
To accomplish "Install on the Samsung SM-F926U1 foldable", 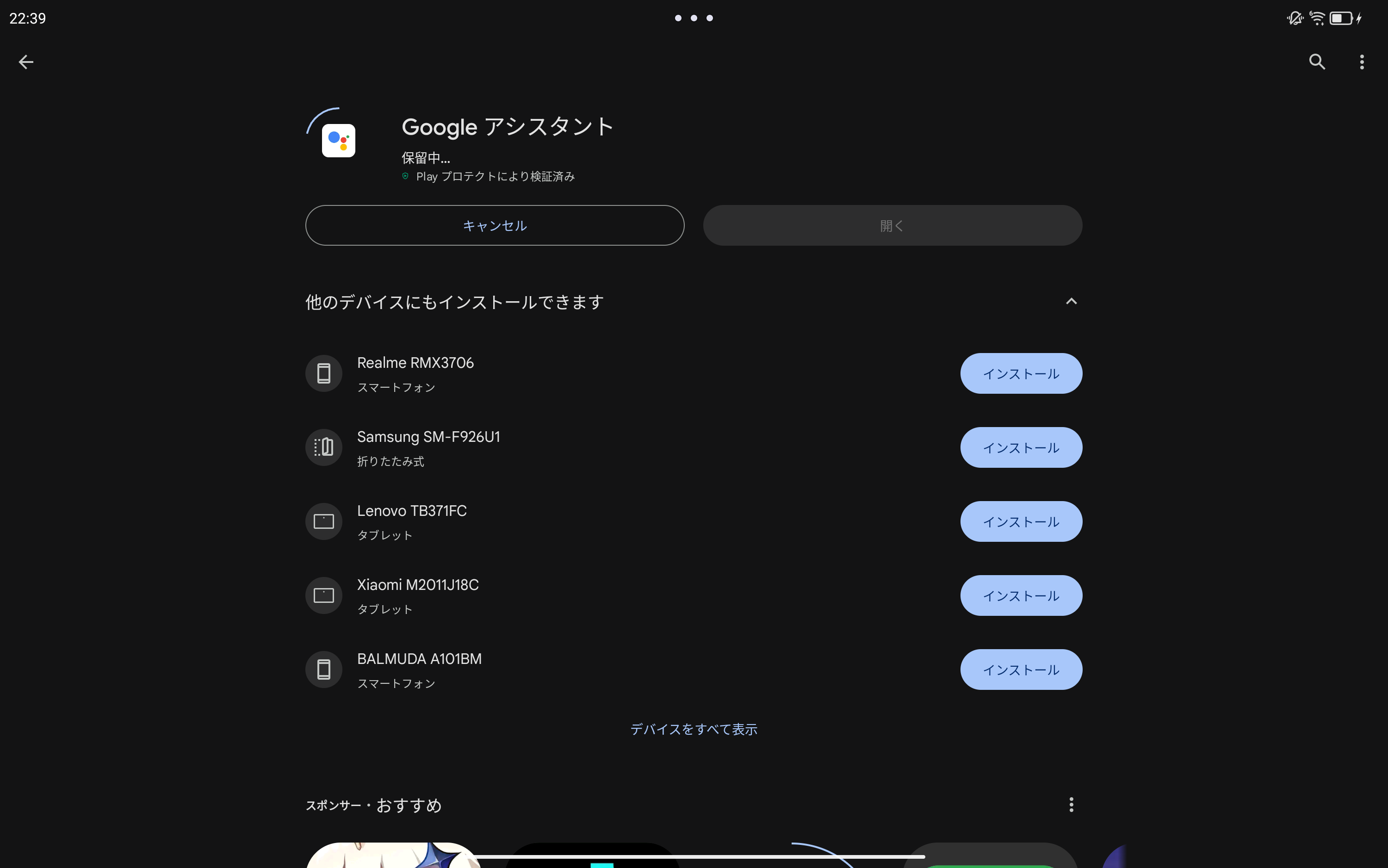I will tap(1021, 448).
